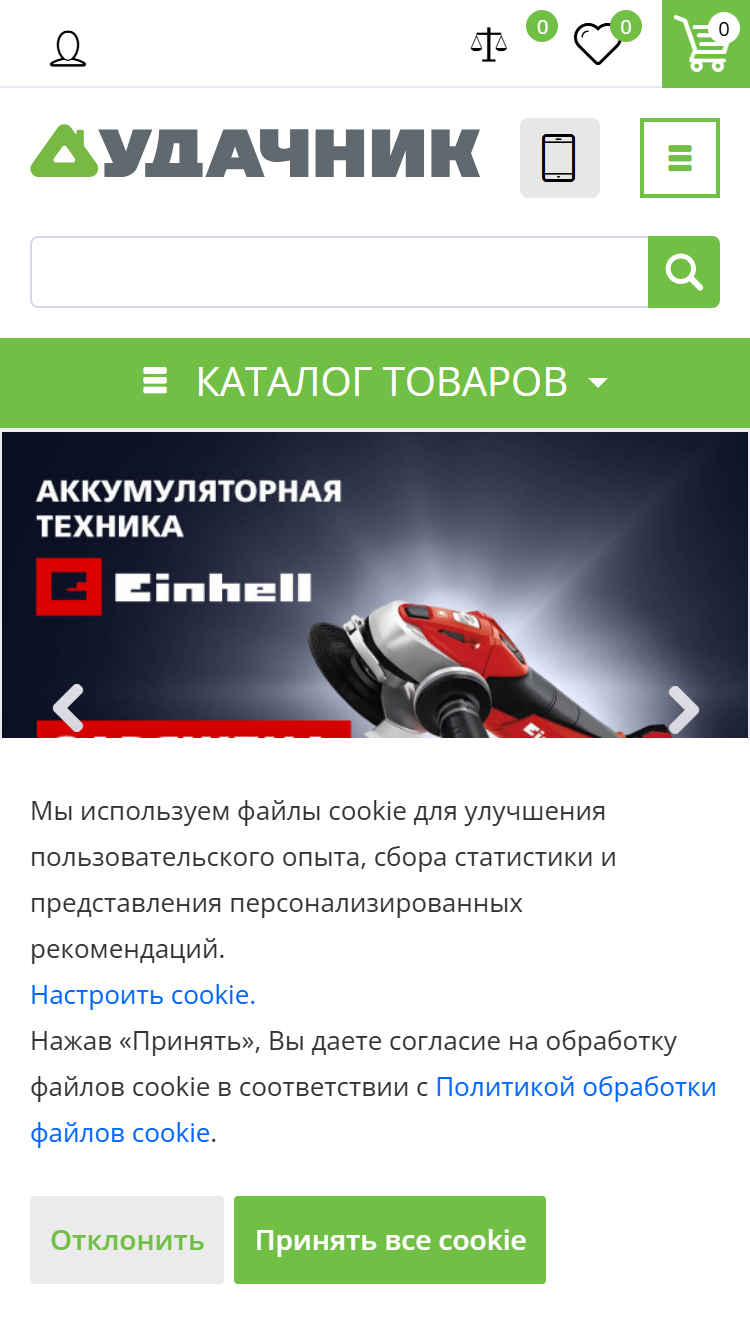Decline cookies with Отклонить
Screen dimensions: 750x1334
tap(127, 1240)
